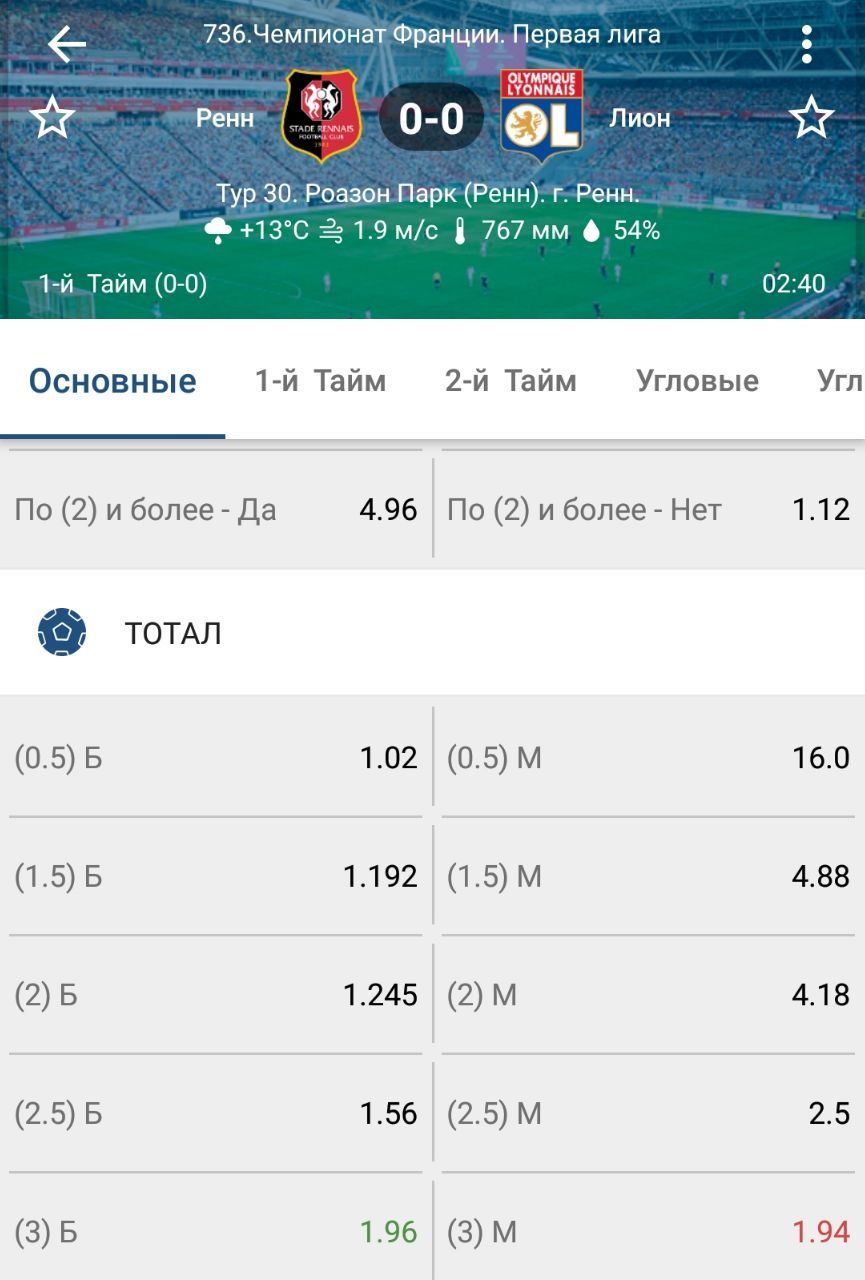Image resolution: width=865 pixels, height=1280 pixels.
Task: Bet on total (3) Б at 1.96
Action: pos(216,1232)
